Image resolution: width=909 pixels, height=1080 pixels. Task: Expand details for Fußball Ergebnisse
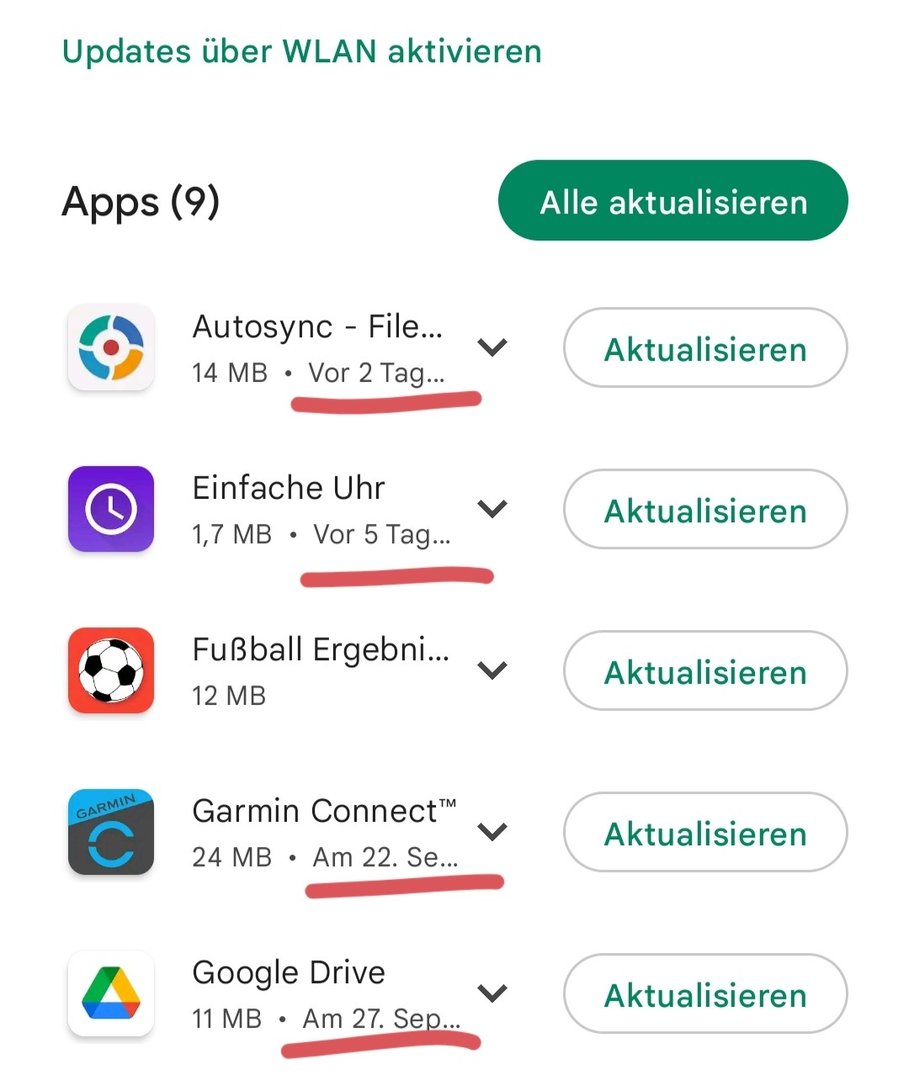(x=492, y=670)
